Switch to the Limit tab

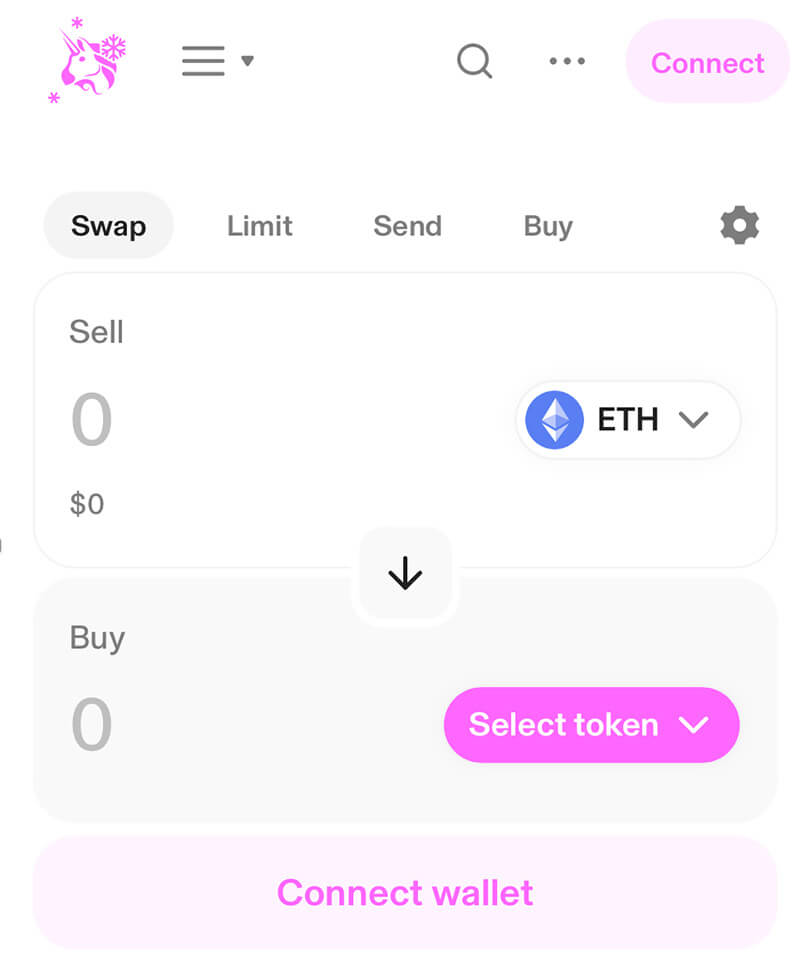click(259, 226)
